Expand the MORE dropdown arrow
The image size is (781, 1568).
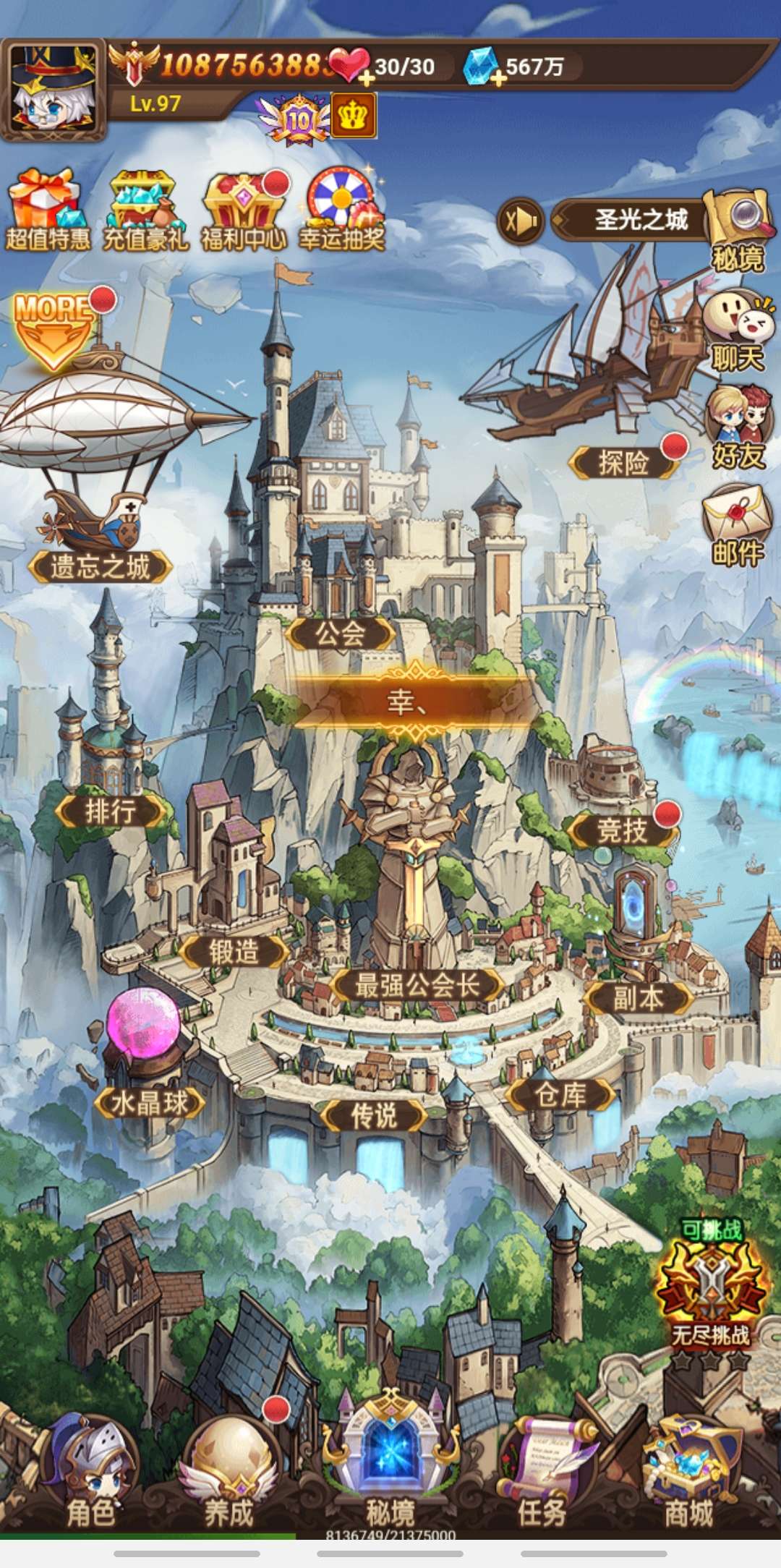click(54, 331)
